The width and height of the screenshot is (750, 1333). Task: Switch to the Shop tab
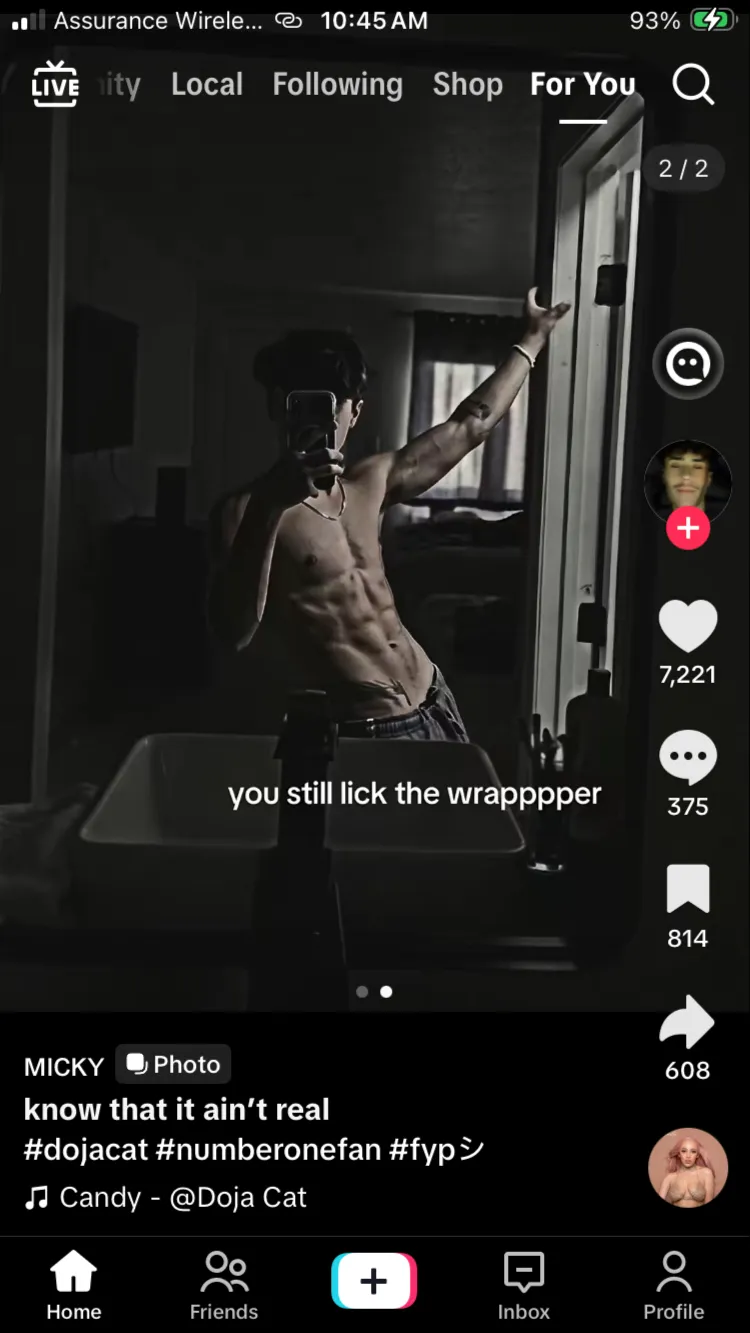tap(468, 85)
